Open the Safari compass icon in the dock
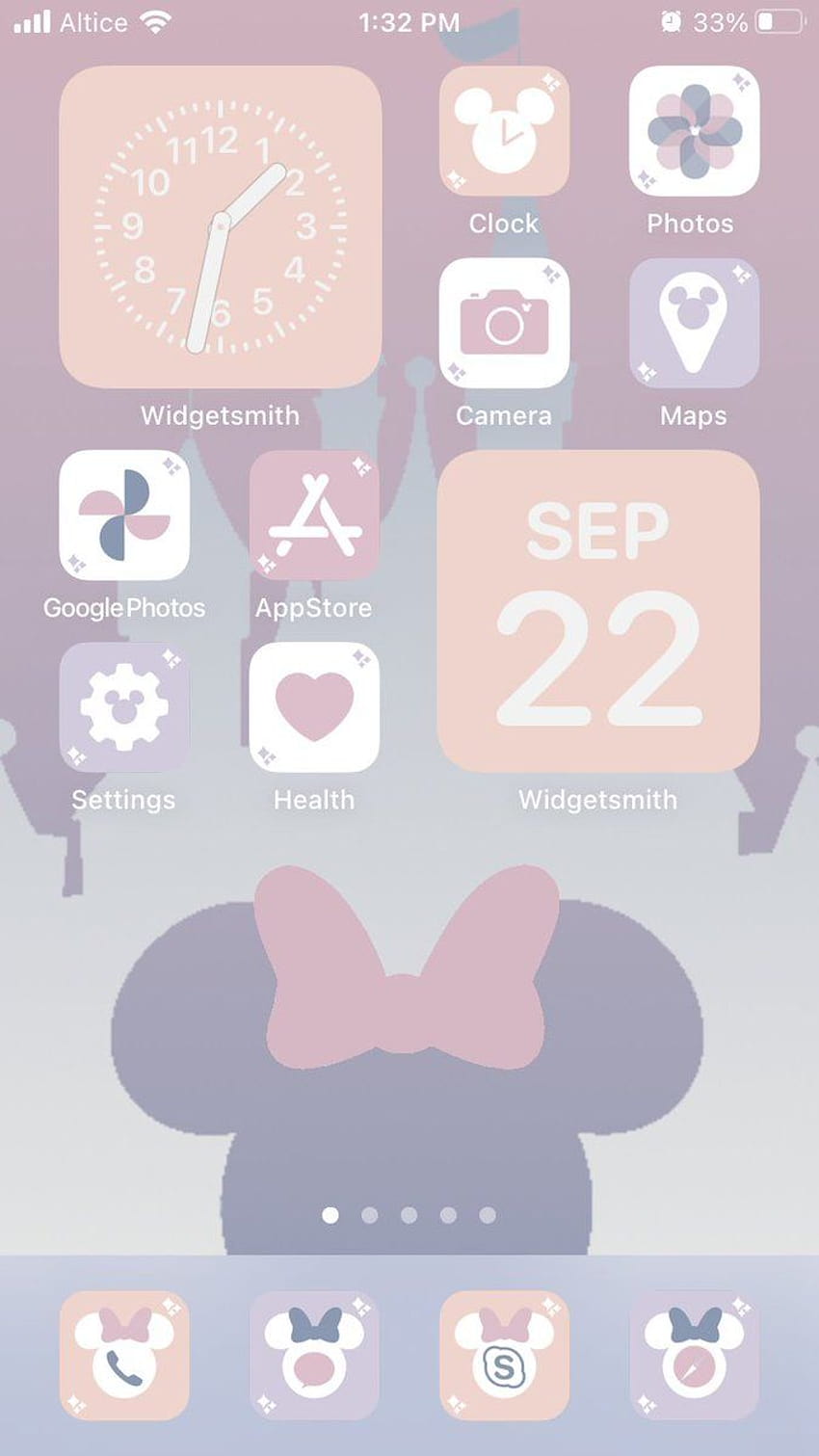Screen dimensions: 819x1456 click(x=694, y=1355)
